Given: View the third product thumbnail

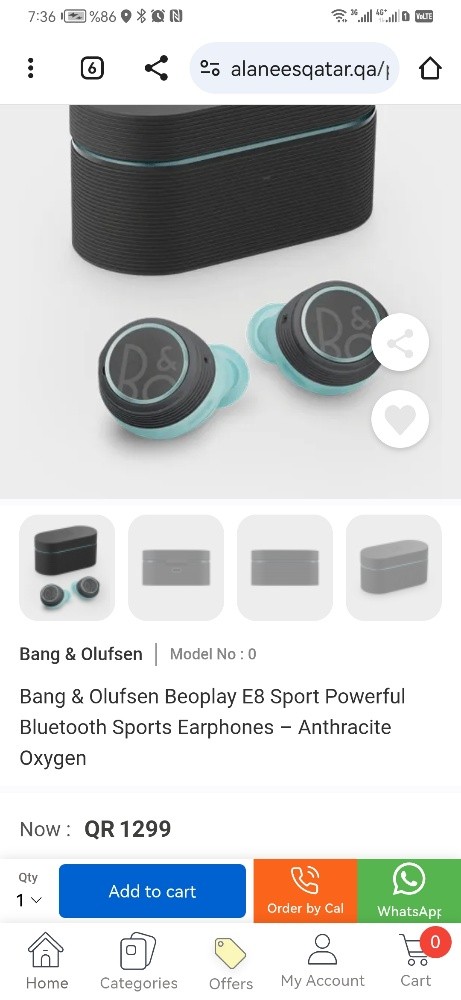Looking at the screenshot, I should pyautogui.click(x=285, y=568).
